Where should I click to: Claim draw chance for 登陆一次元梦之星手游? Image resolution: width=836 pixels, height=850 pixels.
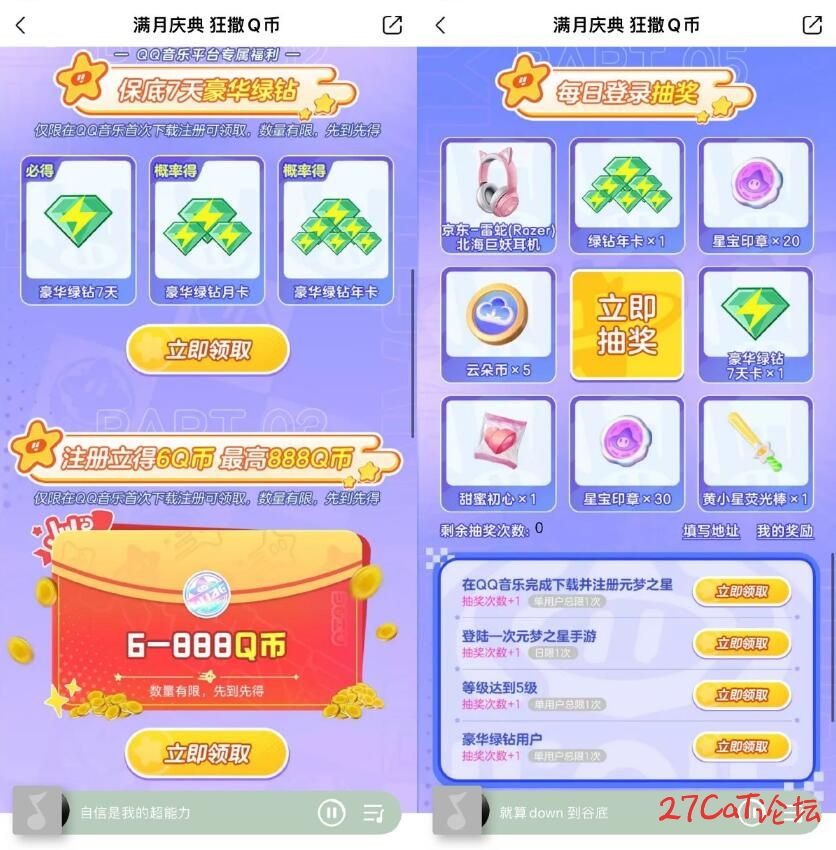click(x=742, y=643)
